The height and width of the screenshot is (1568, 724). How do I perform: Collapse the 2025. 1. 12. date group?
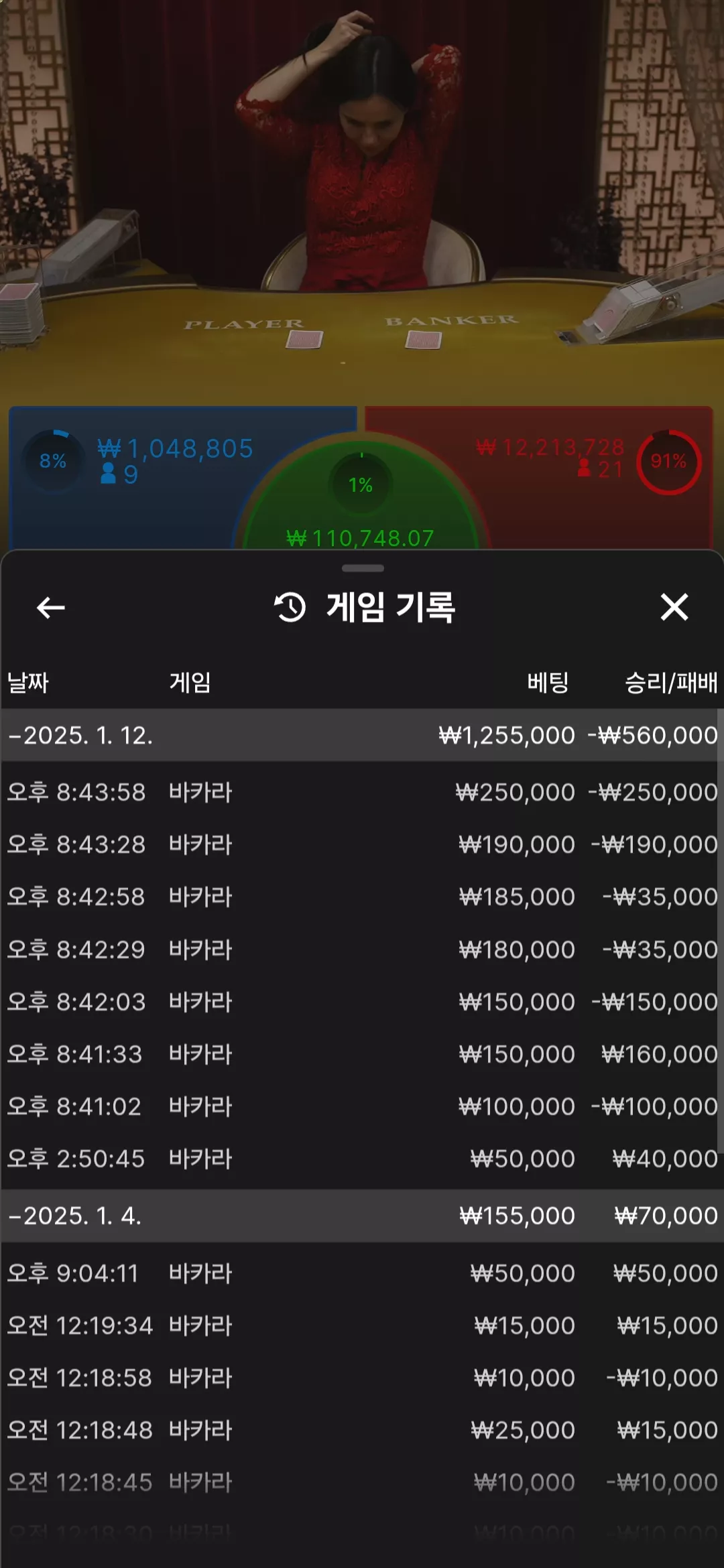point(362,735)
